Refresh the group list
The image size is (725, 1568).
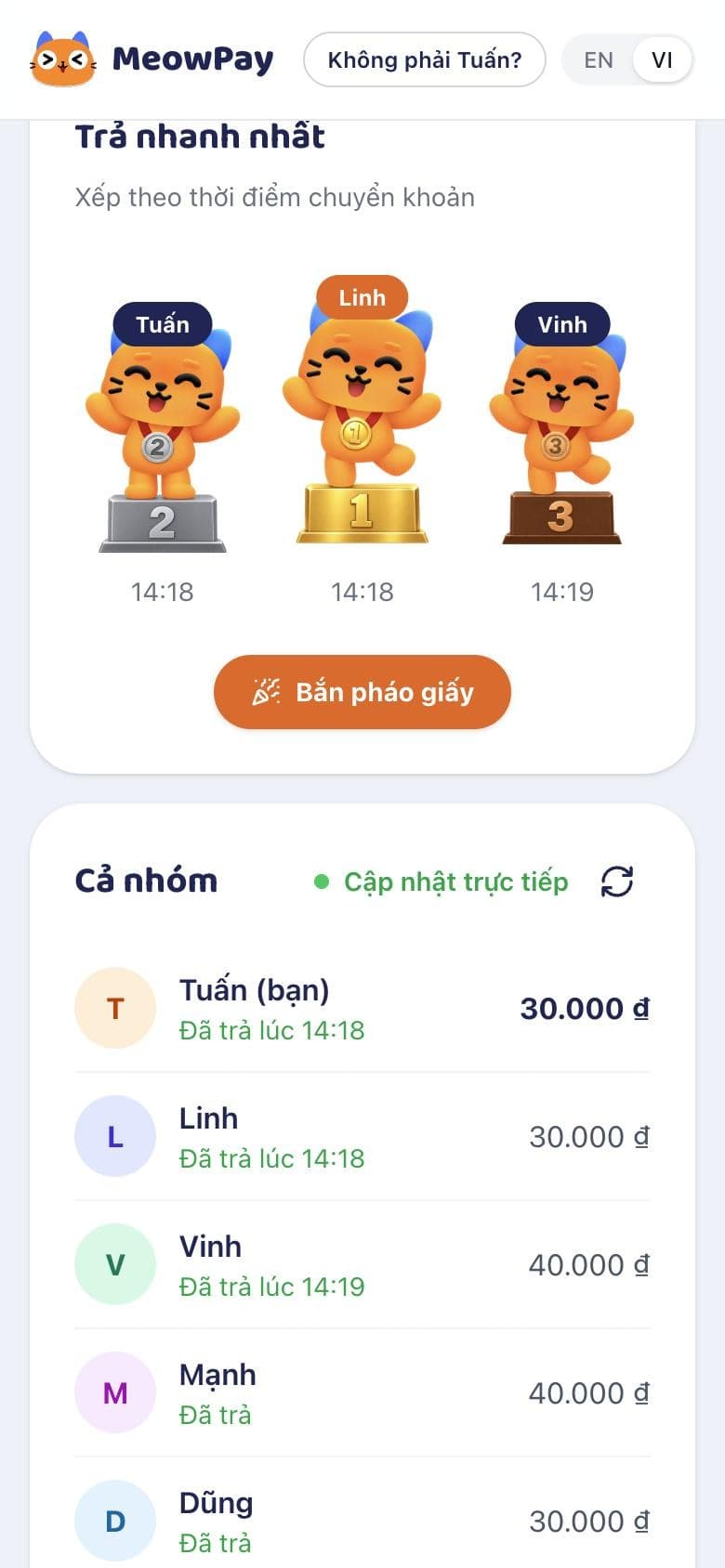click(x=617, y=882)
